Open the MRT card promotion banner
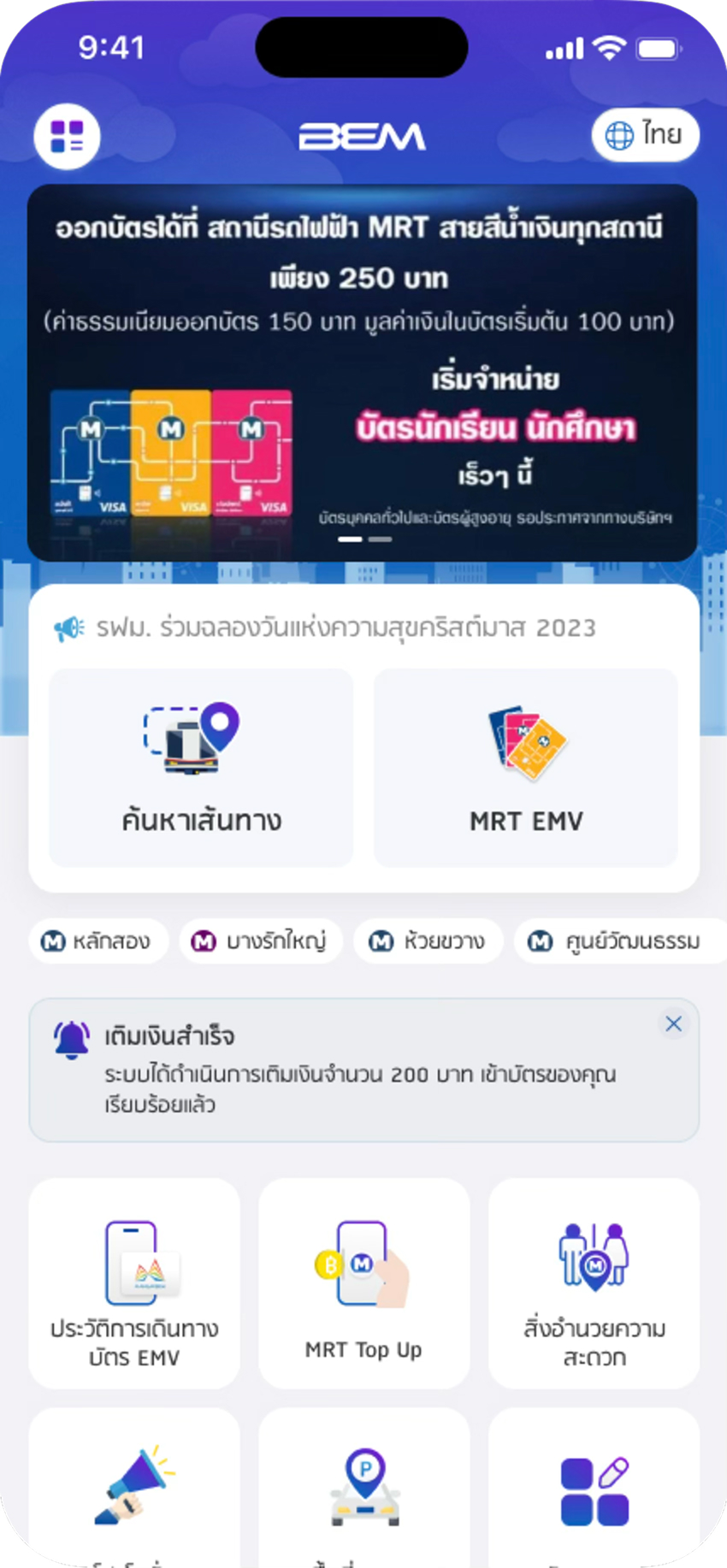The height and width of the screenshot is (1568, 727). point(363,373)
